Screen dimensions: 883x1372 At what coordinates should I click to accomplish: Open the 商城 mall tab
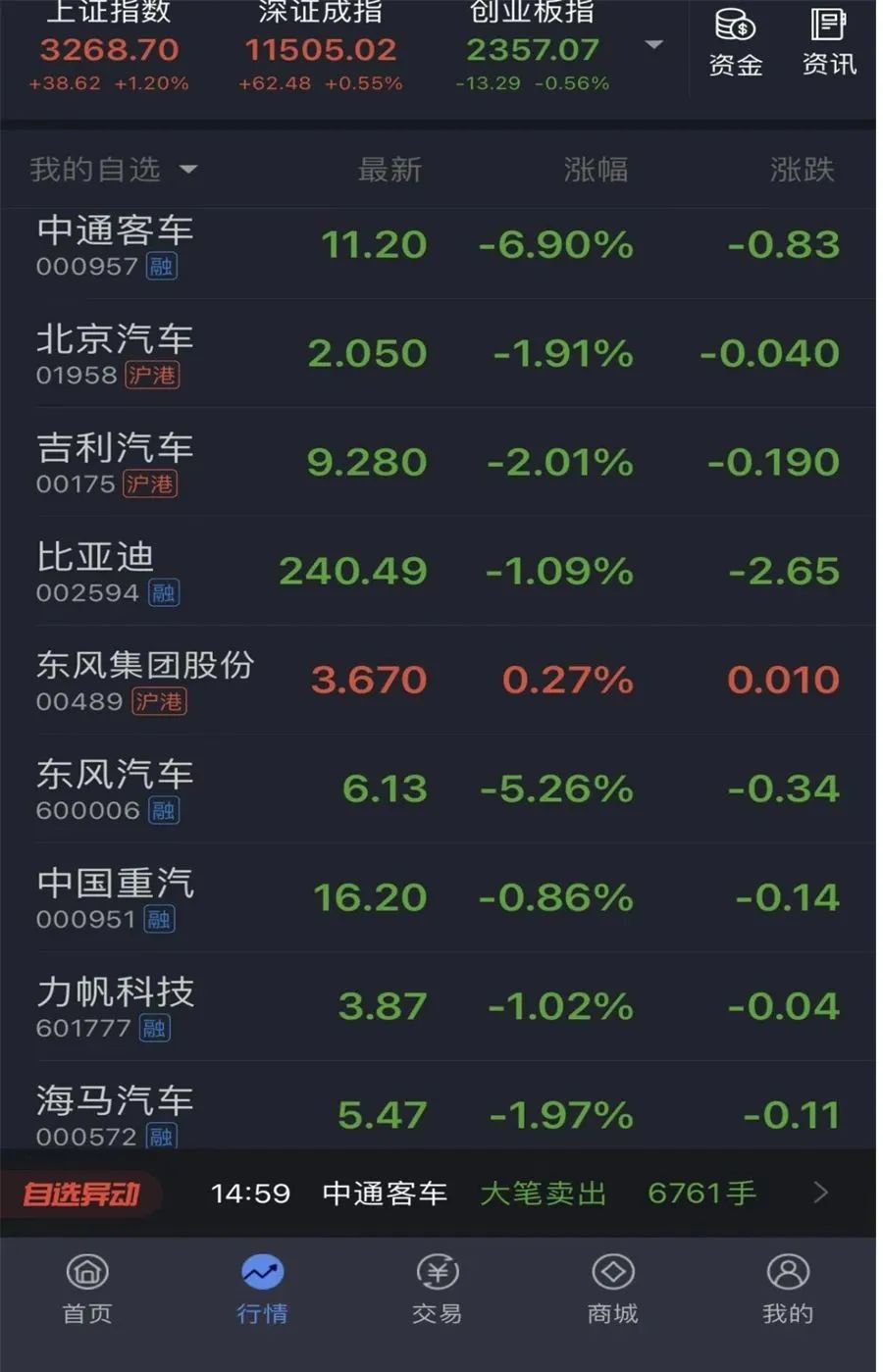click(612, 1290)
